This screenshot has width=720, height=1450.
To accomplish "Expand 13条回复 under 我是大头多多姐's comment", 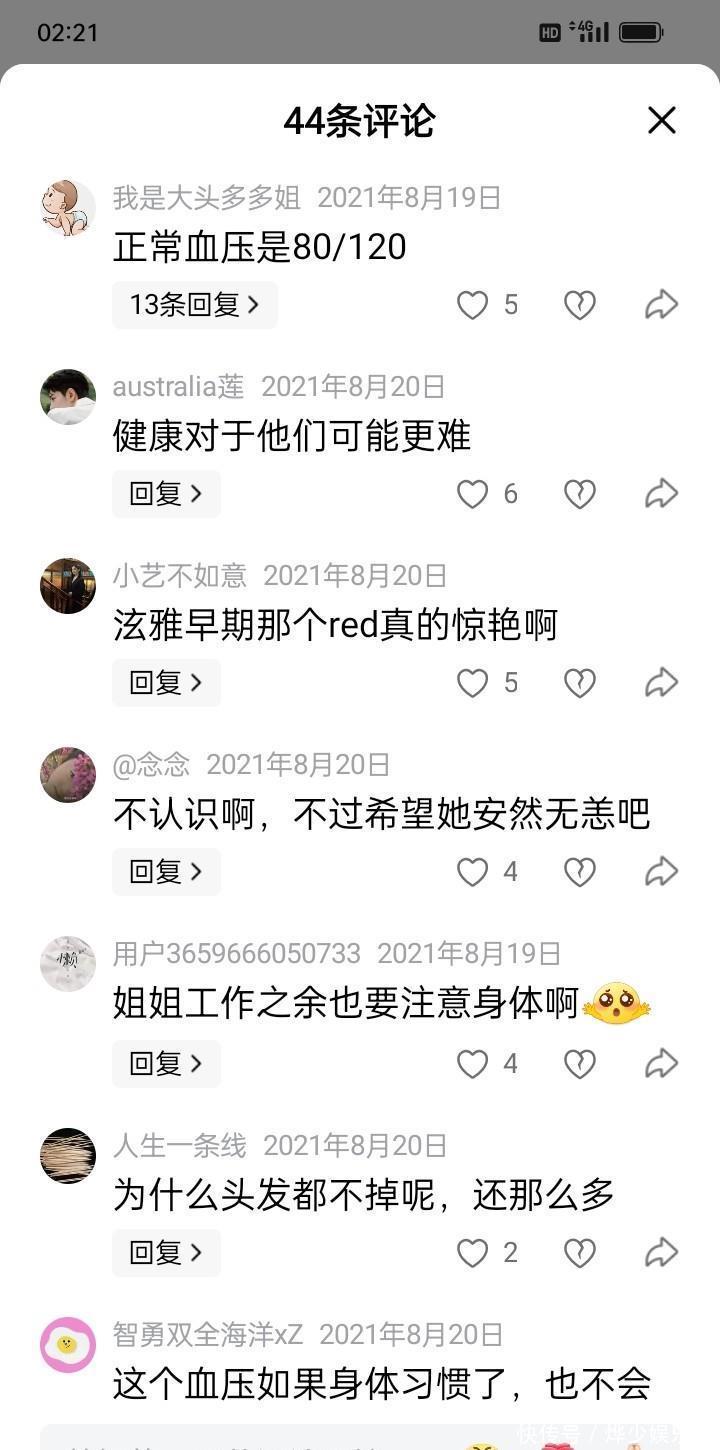I will 194,305.
